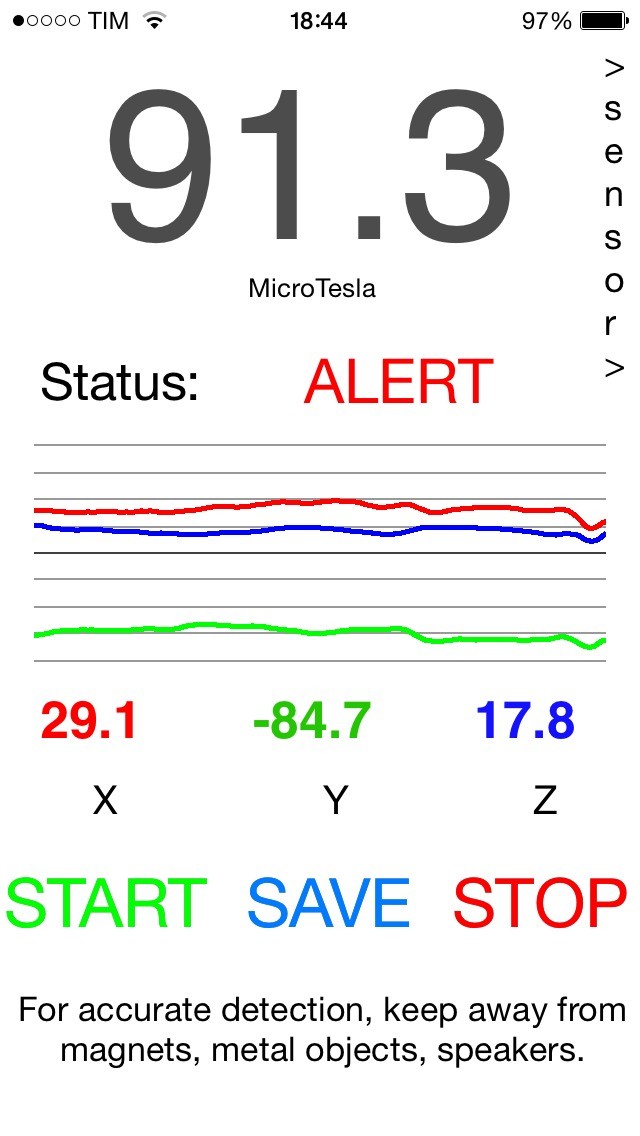The height and width of the screenshot is (1136, 640).
Task: Save the current reading
Action: point(329,903)
